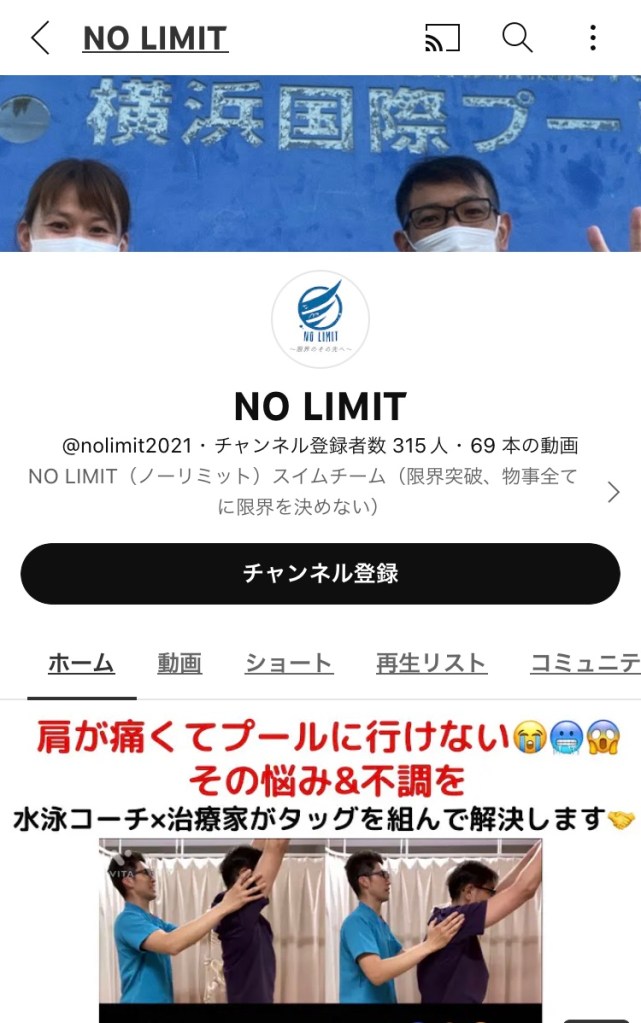Search within the NO LIMIT channel
The height and width of the screenshot is (1023, 641).
click(517, 38)
